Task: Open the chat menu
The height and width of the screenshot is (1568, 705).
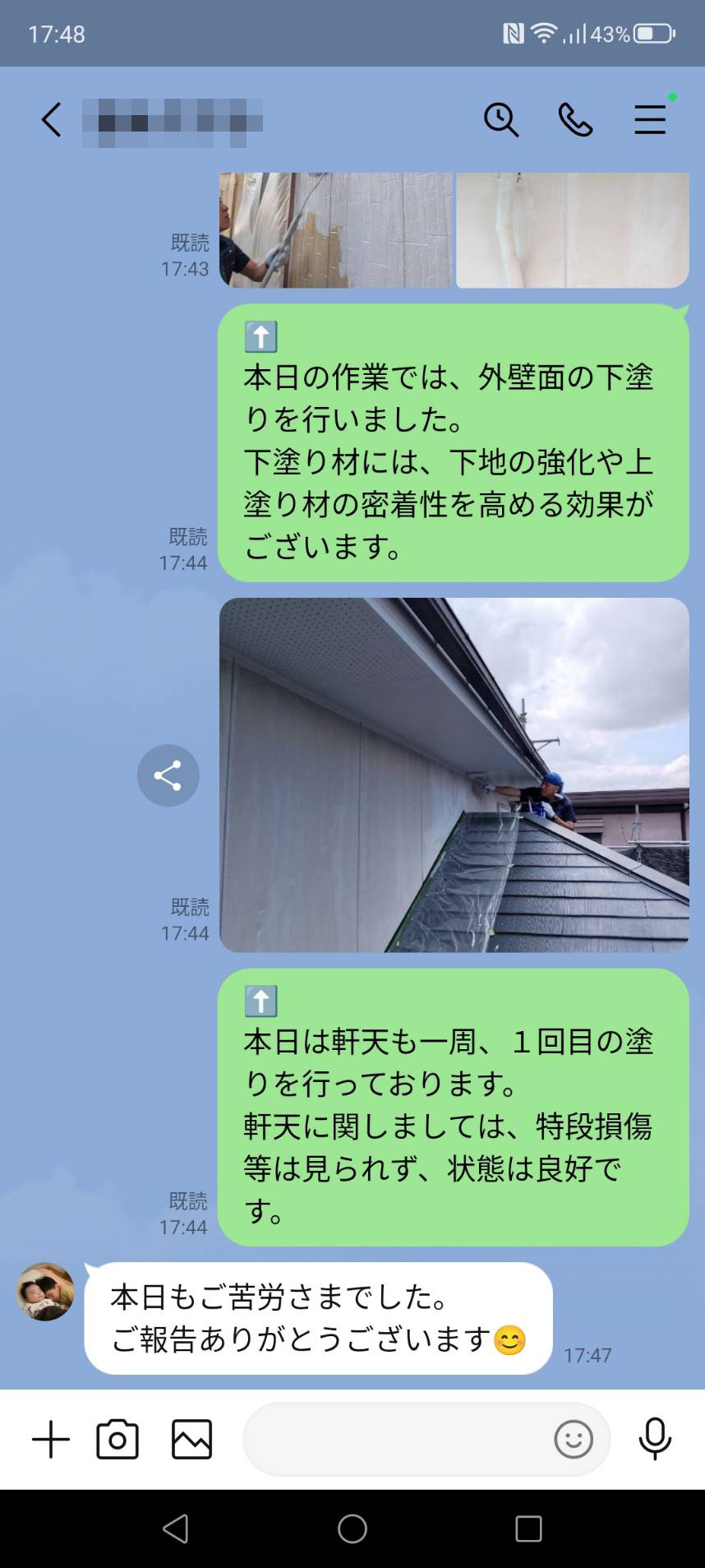Action: (x=649, y=120)
